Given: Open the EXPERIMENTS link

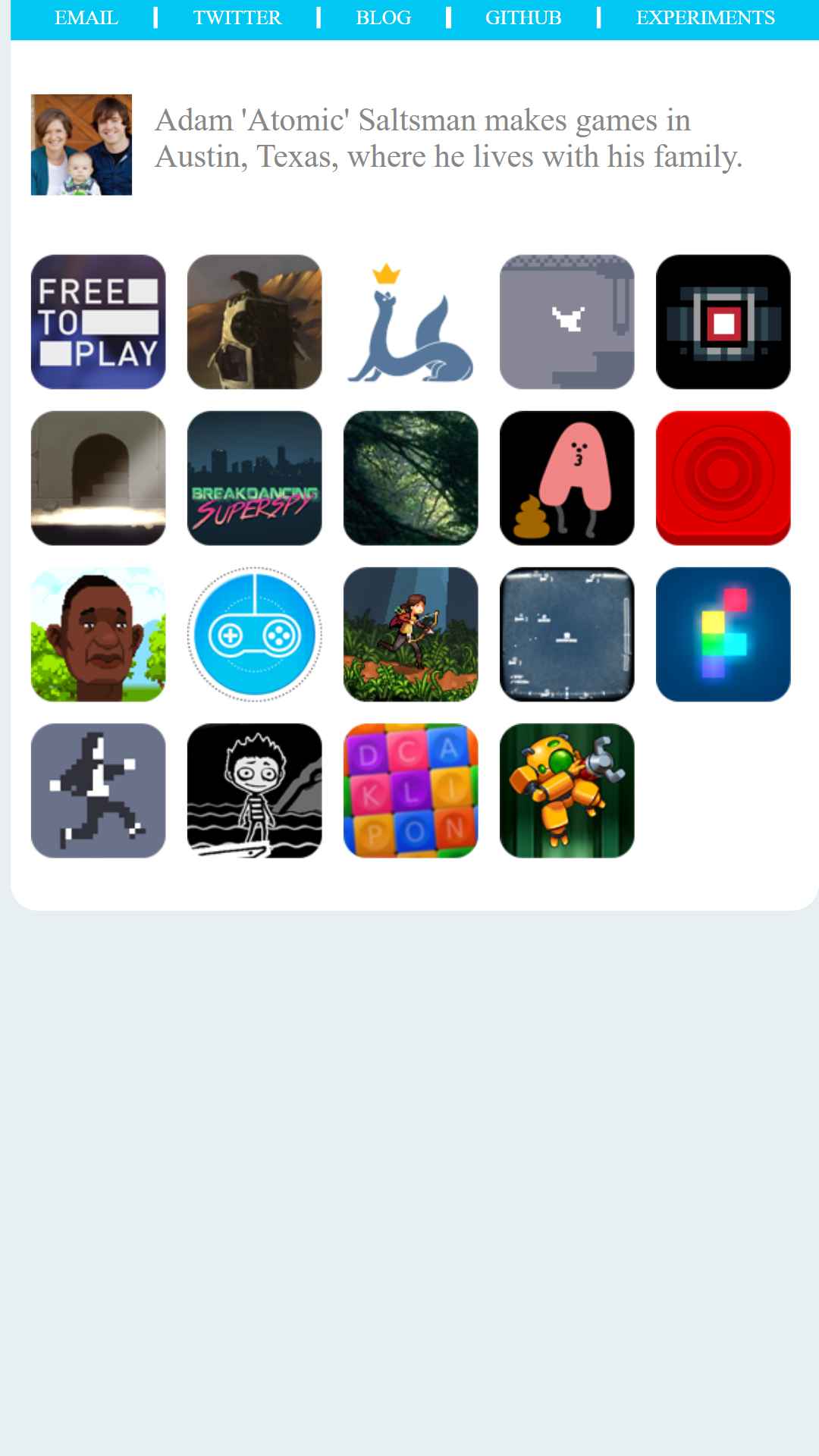Looking at the screenshot, I should coord(705,17).
